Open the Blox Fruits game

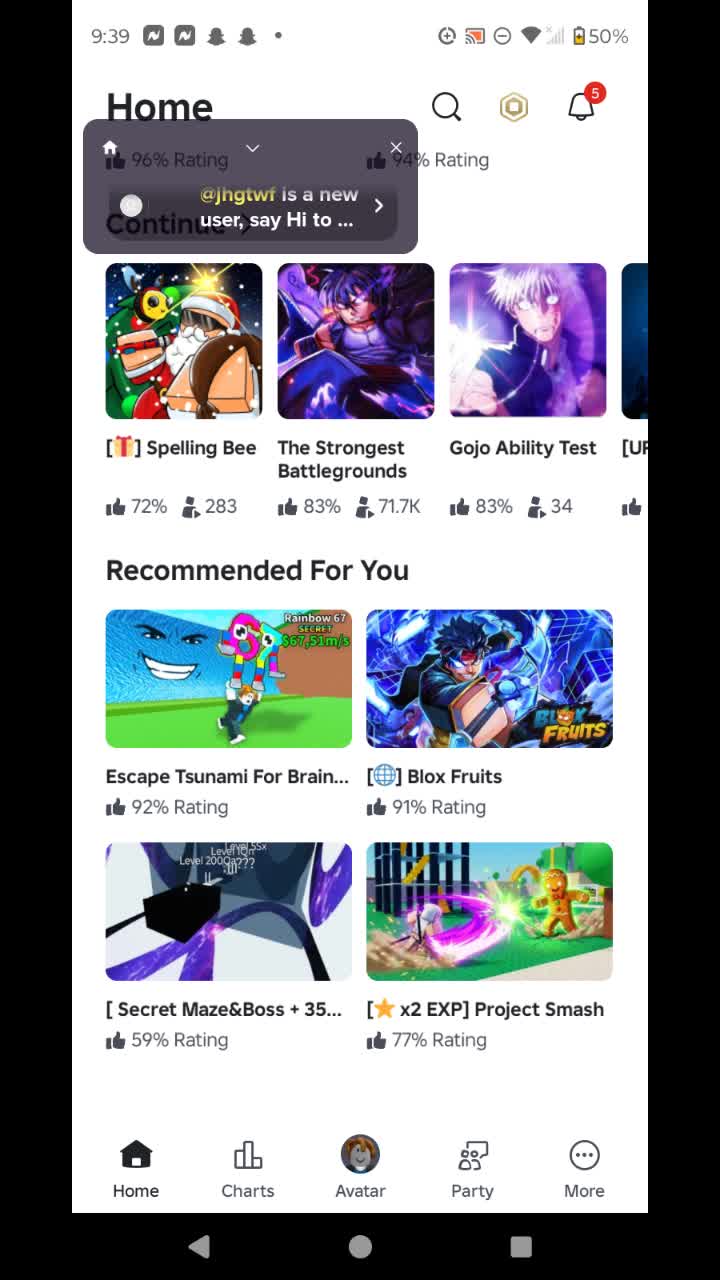[x=489, y=679]
